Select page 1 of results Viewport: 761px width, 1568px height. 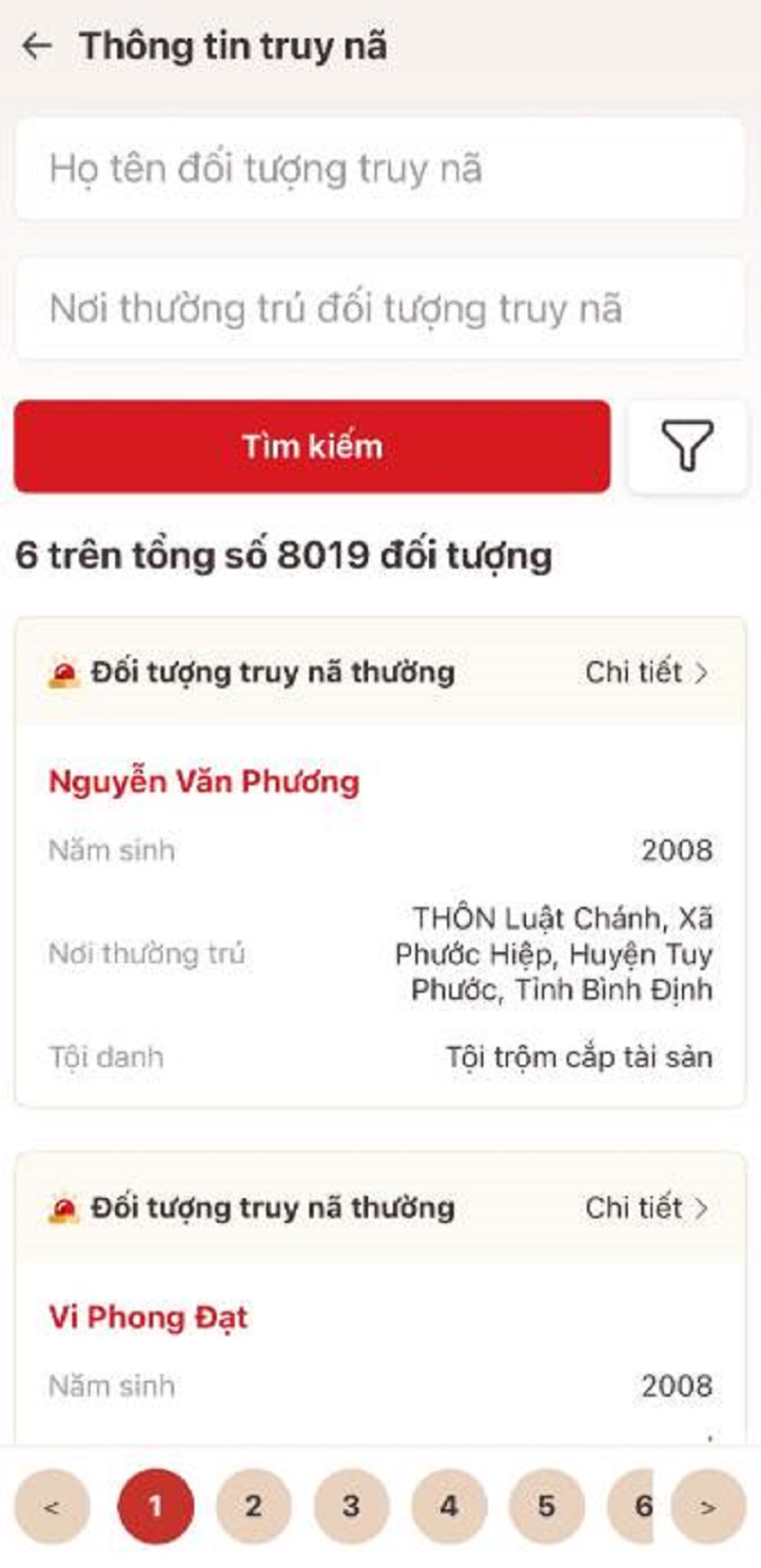(x=155, y=1506)
